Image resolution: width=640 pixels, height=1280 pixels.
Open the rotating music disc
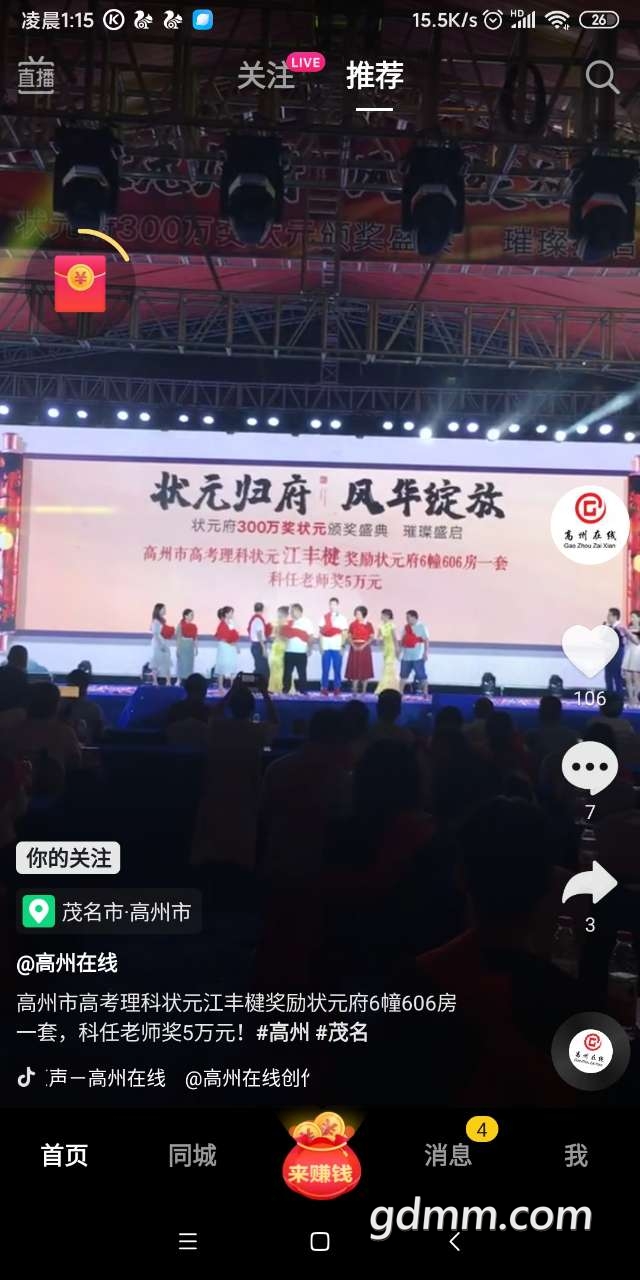590,1051
